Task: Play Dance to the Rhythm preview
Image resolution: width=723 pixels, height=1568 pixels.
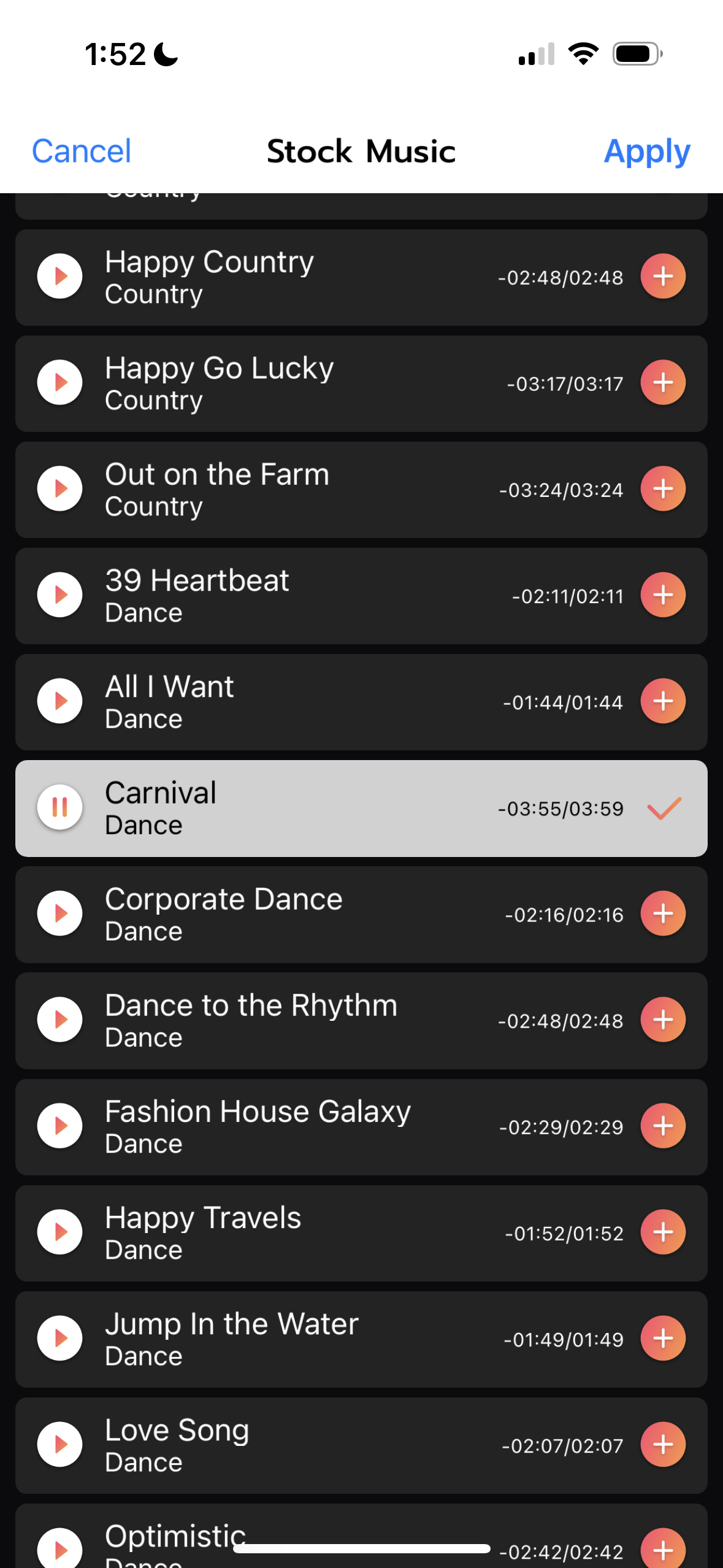Action: [x=60, y=1019]
